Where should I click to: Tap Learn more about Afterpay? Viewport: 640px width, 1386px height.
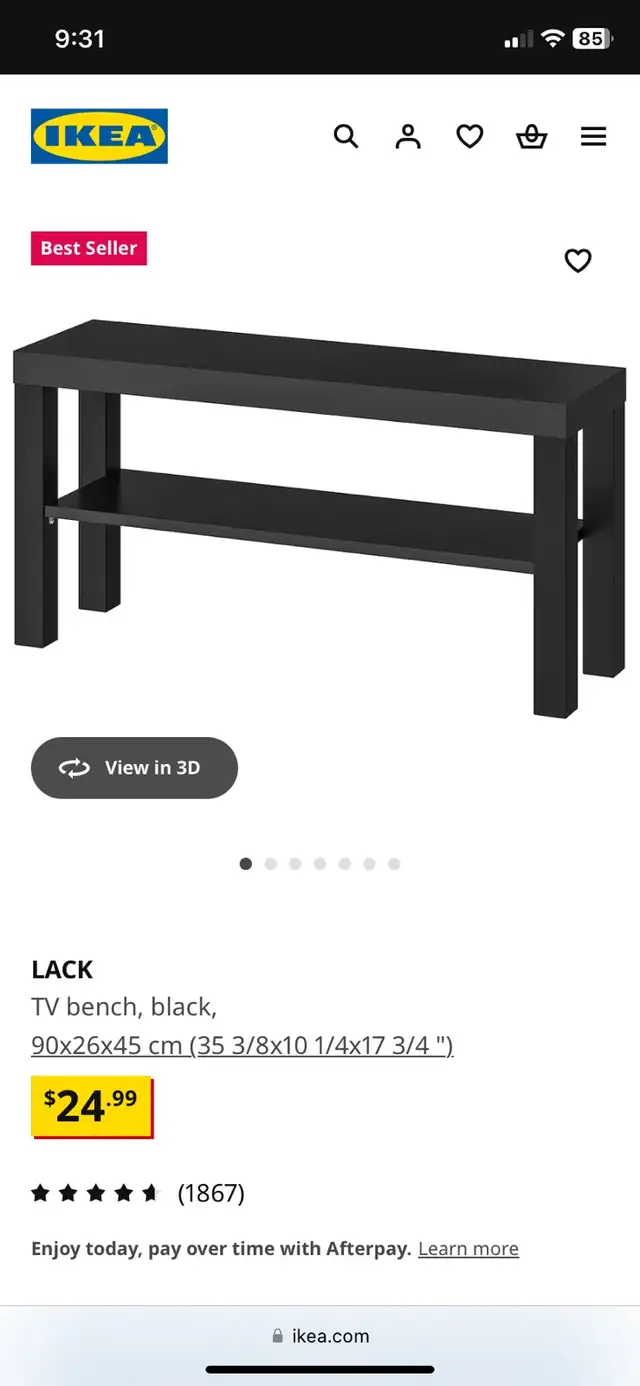click(x=468, y=1249)
